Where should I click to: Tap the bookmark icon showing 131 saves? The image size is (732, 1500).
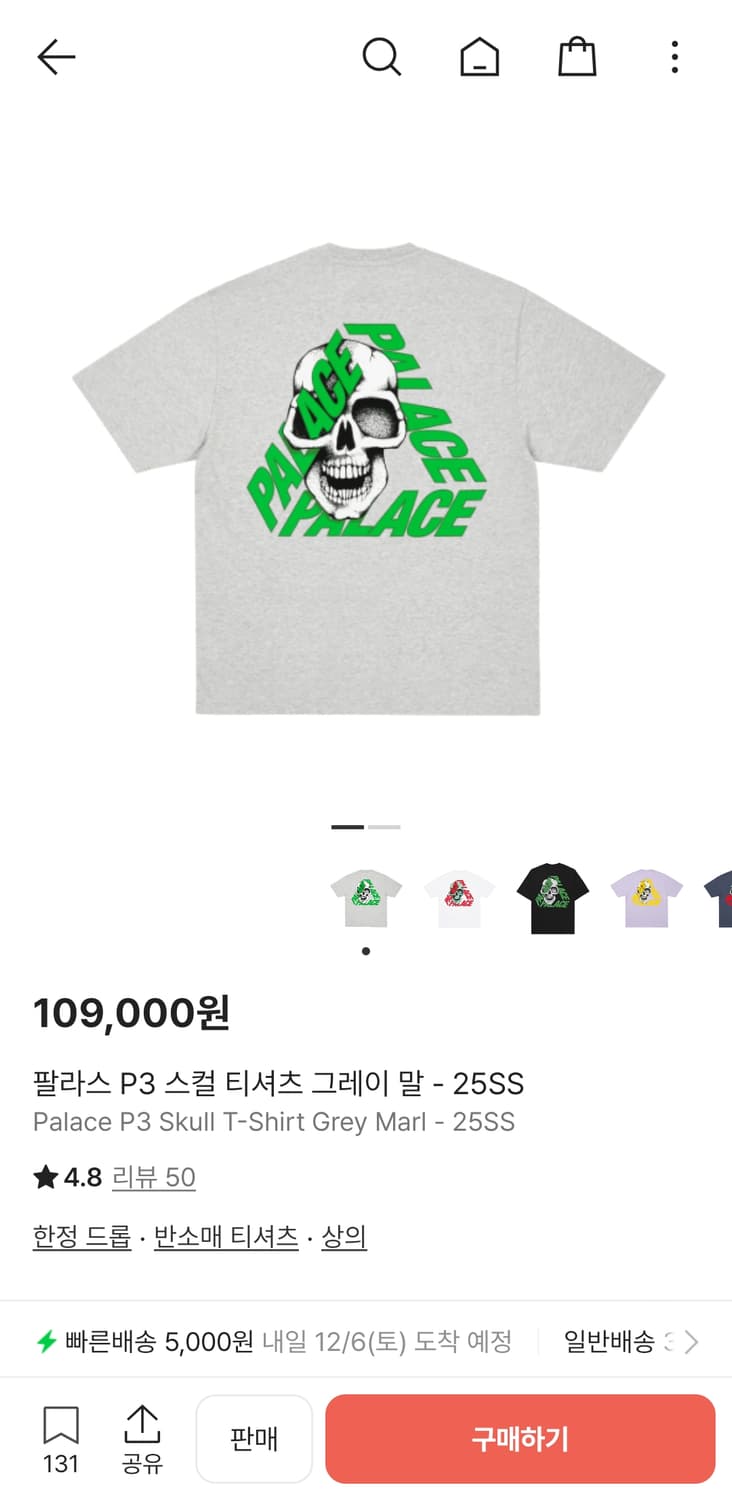(62, 1437)
